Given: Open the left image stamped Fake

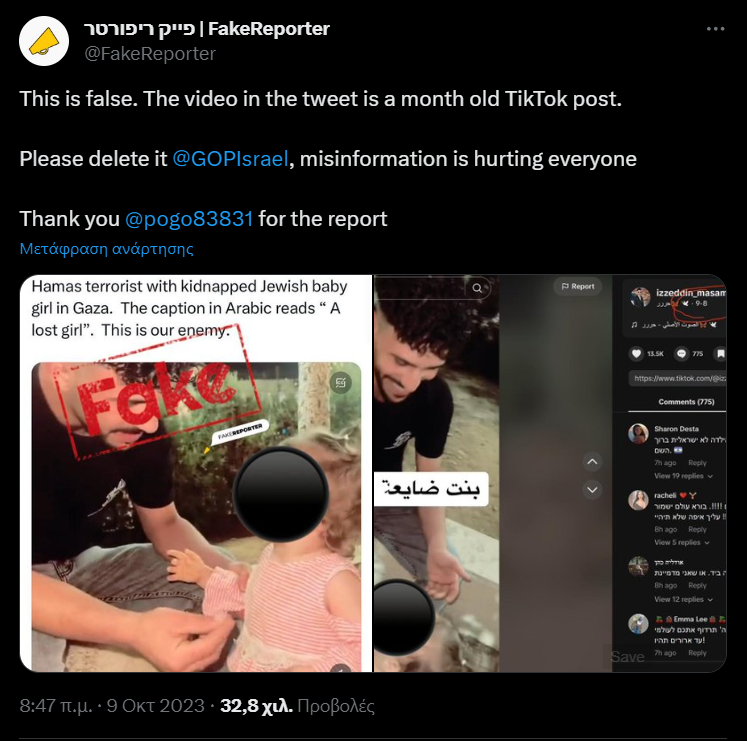Looking at the screenshot, I should (196, 473).
